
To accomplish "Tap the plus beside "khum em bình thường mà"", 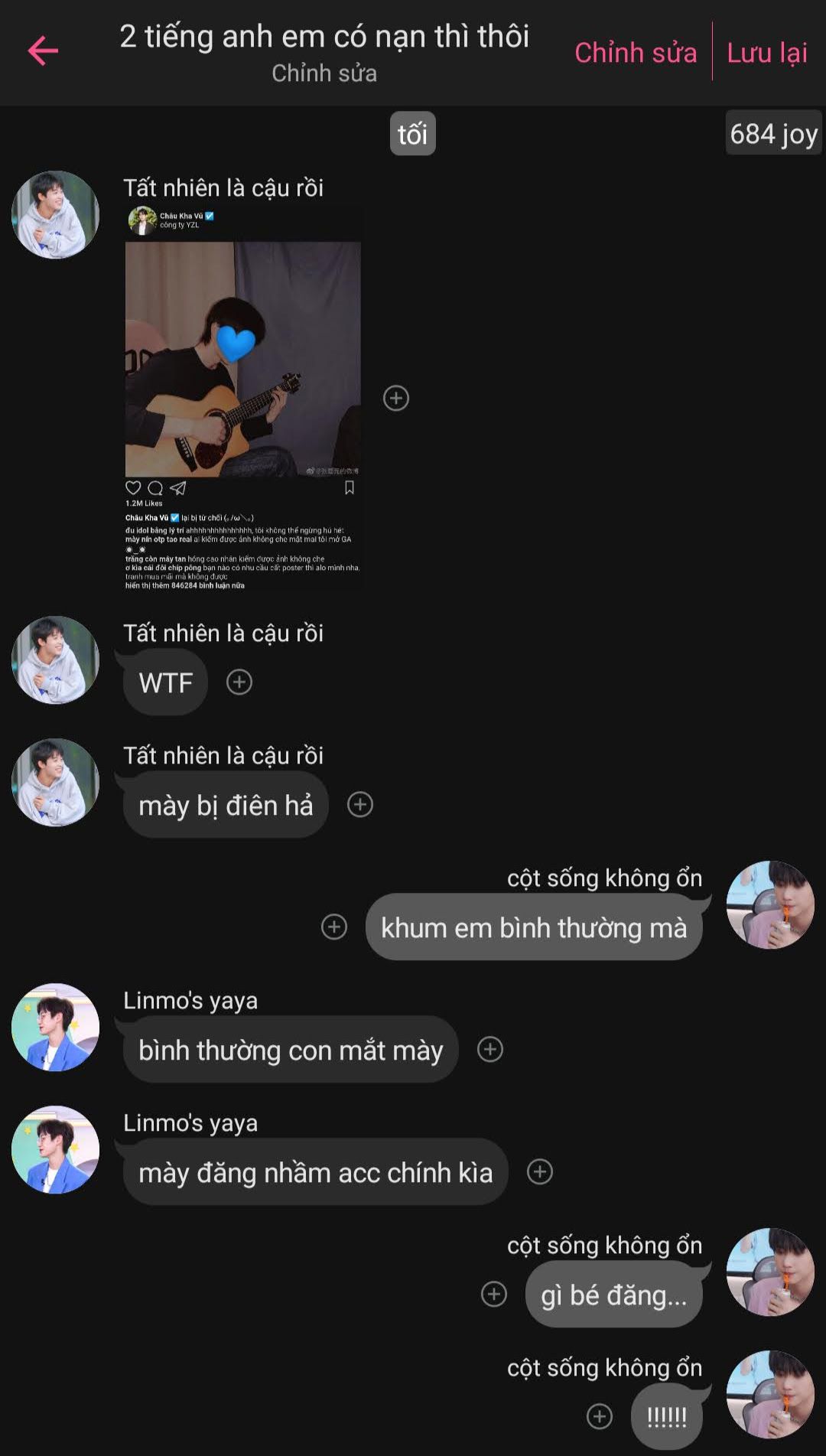I will (333, 927).
